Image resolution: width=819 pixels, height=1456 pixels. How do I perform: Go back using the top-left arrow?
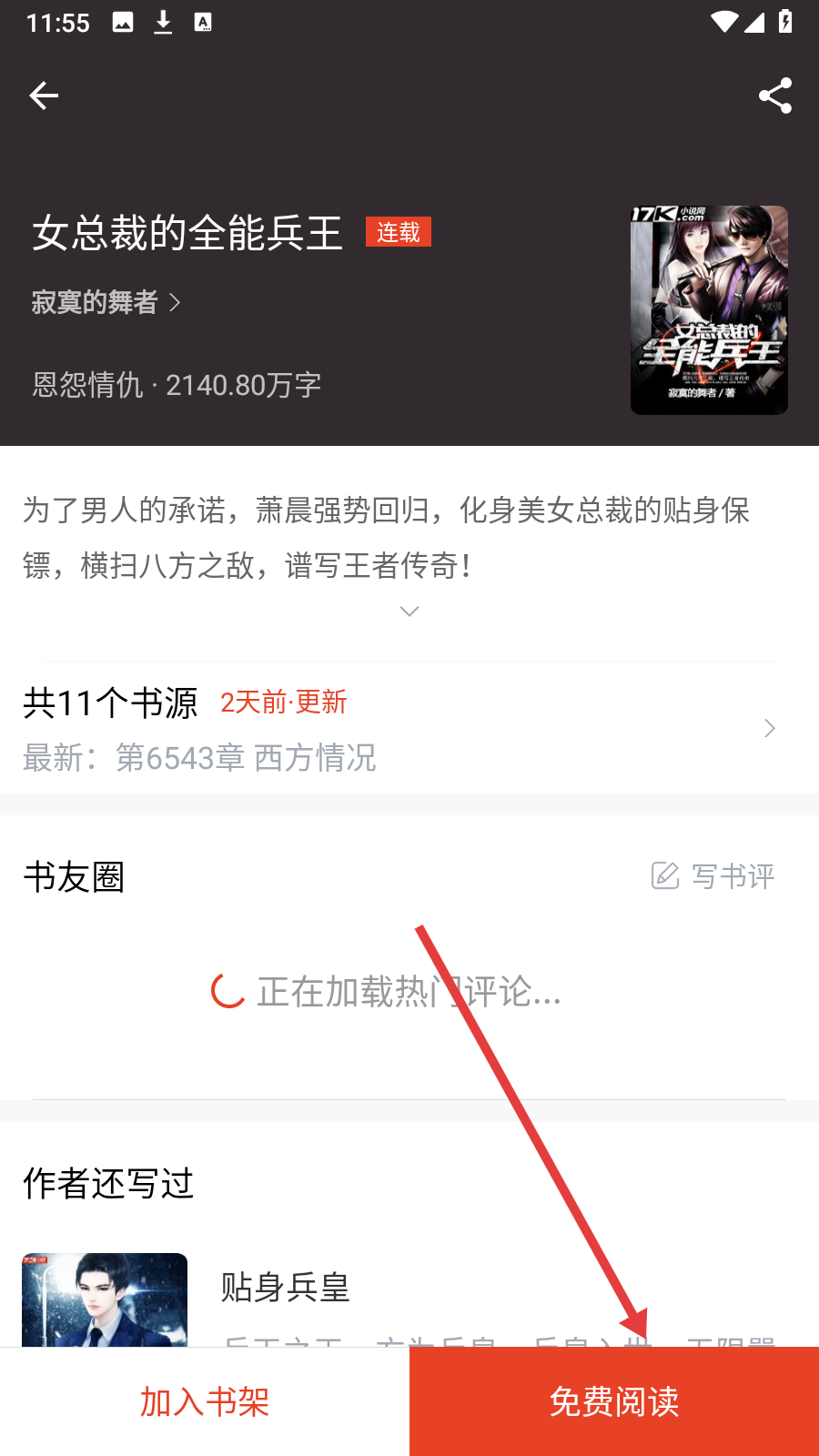[44, 96]
